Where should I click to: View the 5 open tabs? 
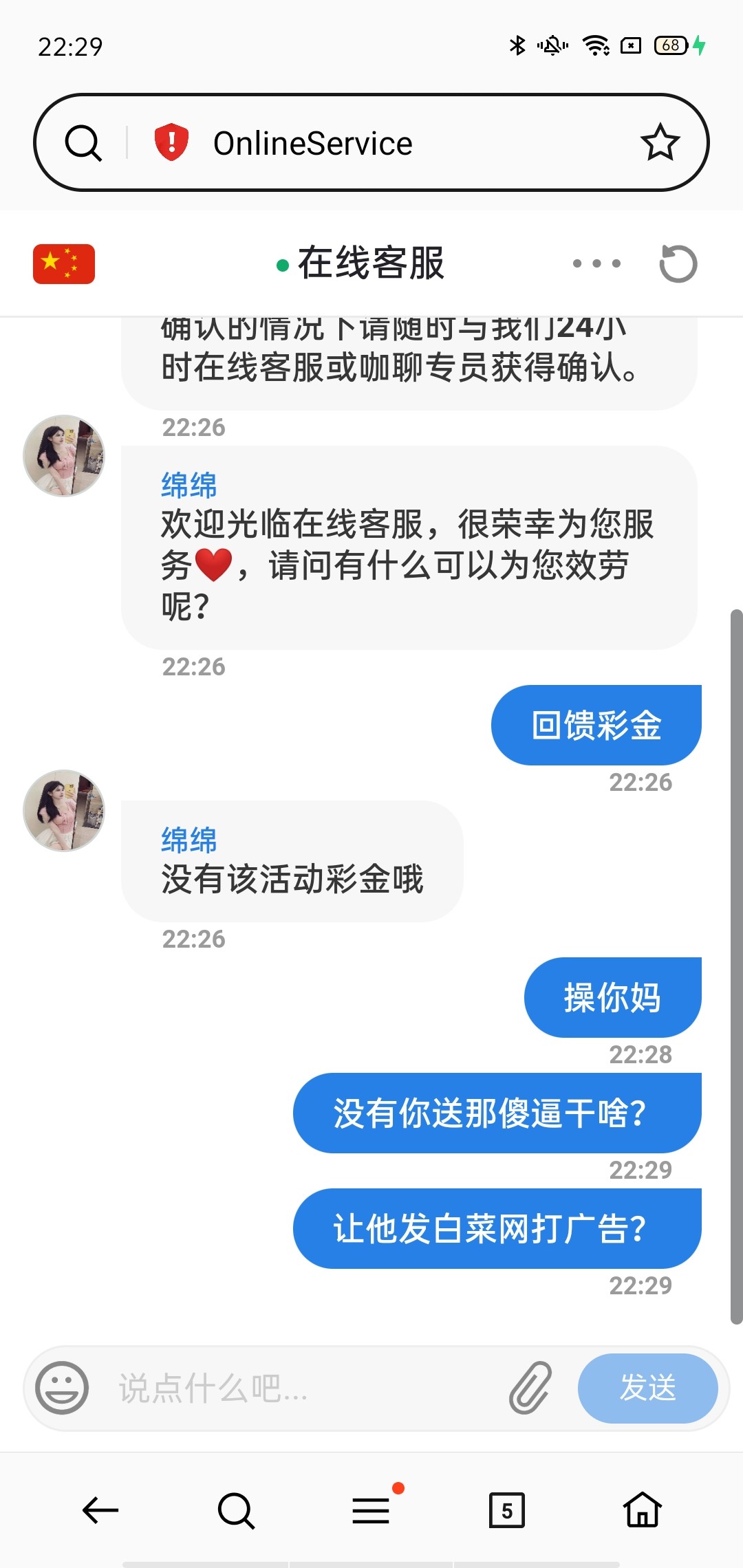tap(507, 1510)
